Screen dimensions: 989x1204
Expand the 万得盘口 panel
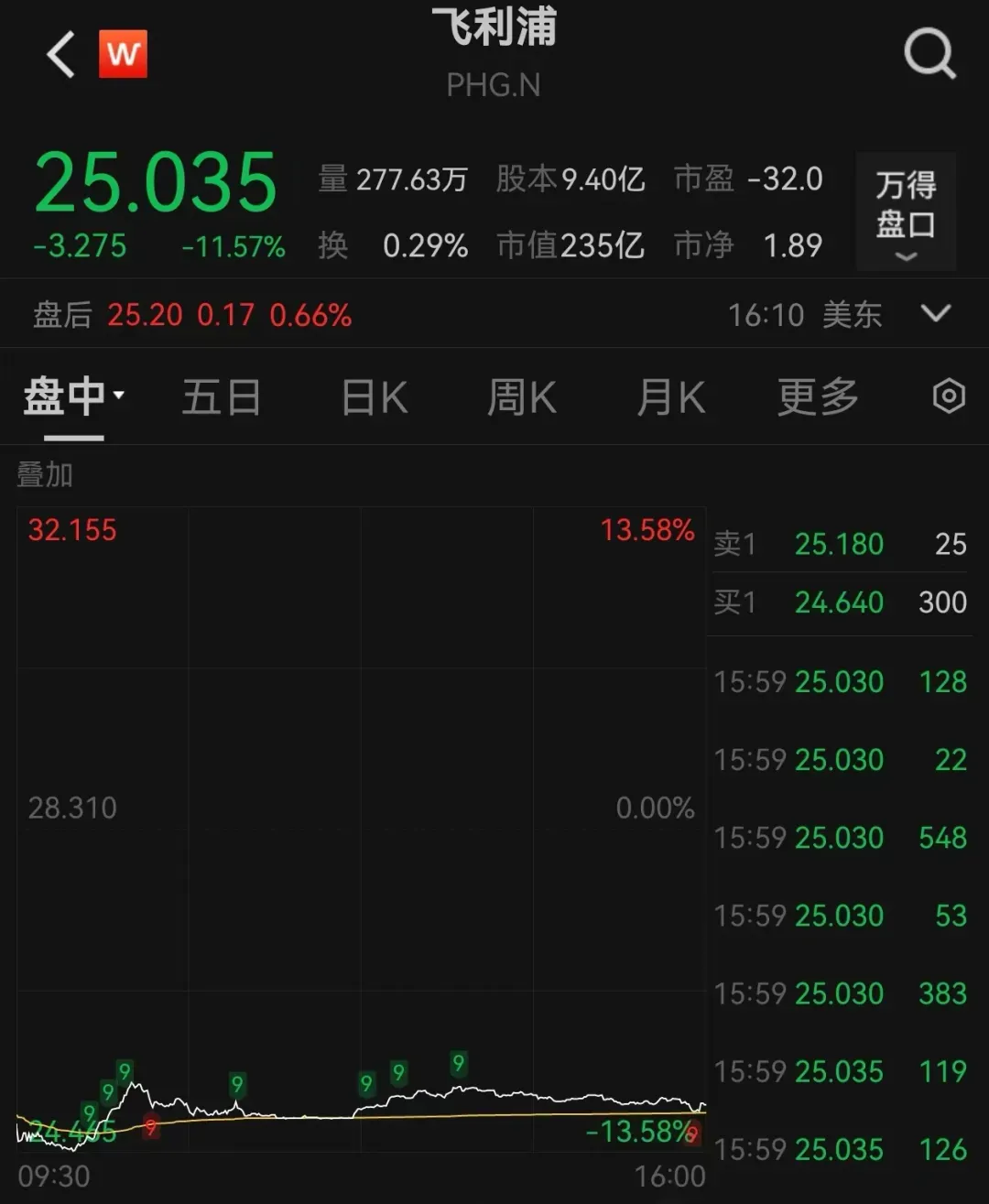906,212
